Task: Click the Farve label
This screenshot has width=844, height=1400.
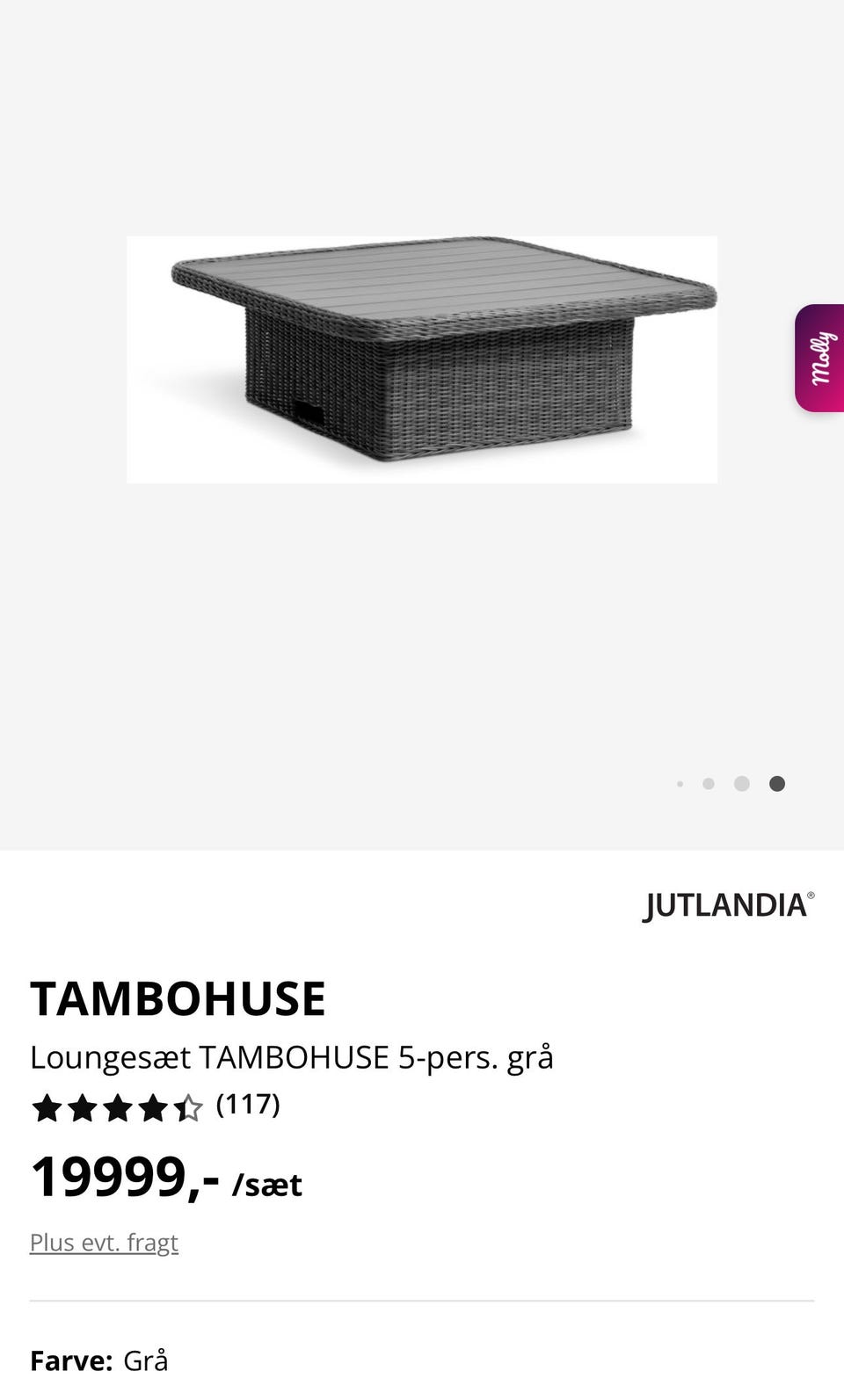Action: (70, 1360)
